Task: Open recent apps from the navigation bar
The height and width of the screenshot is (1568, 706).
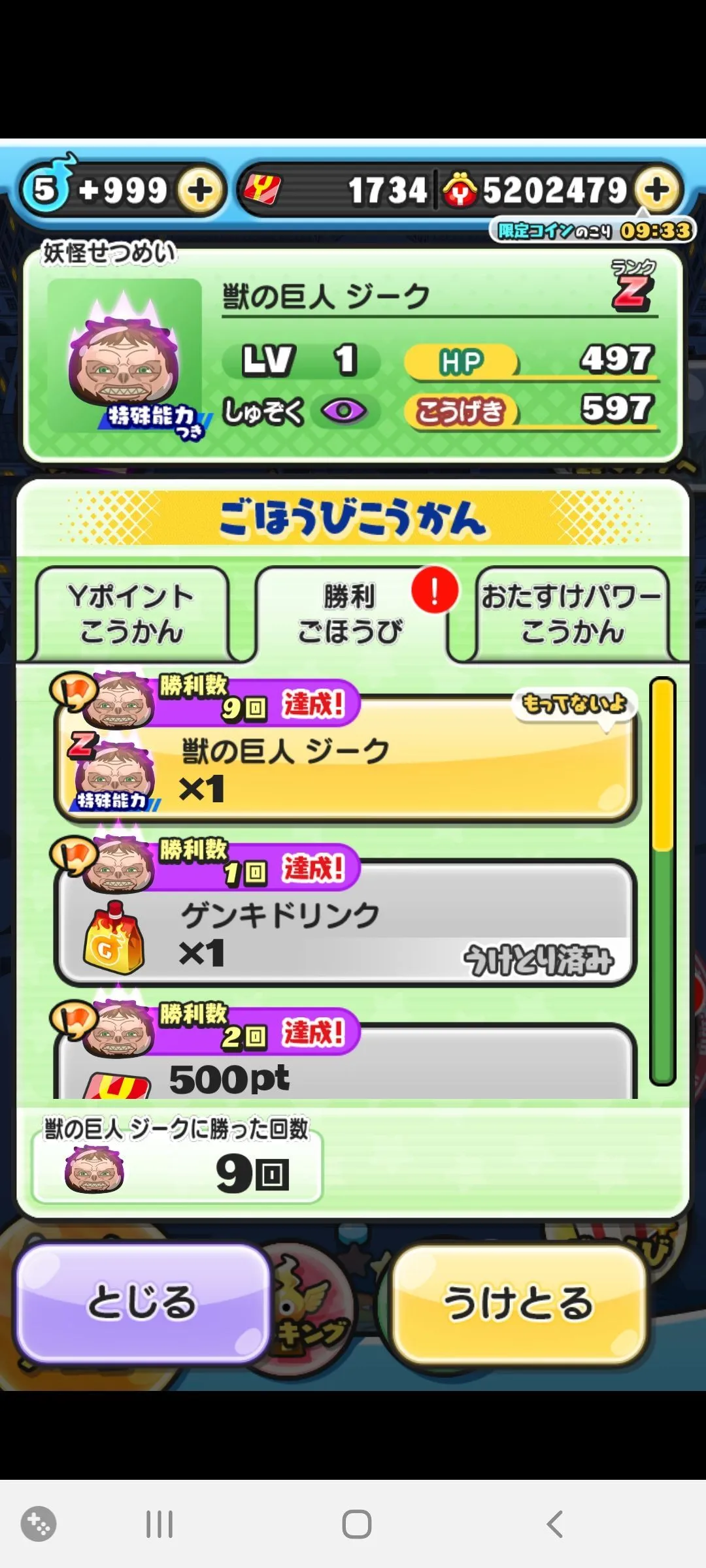Action: (160, 1524)
